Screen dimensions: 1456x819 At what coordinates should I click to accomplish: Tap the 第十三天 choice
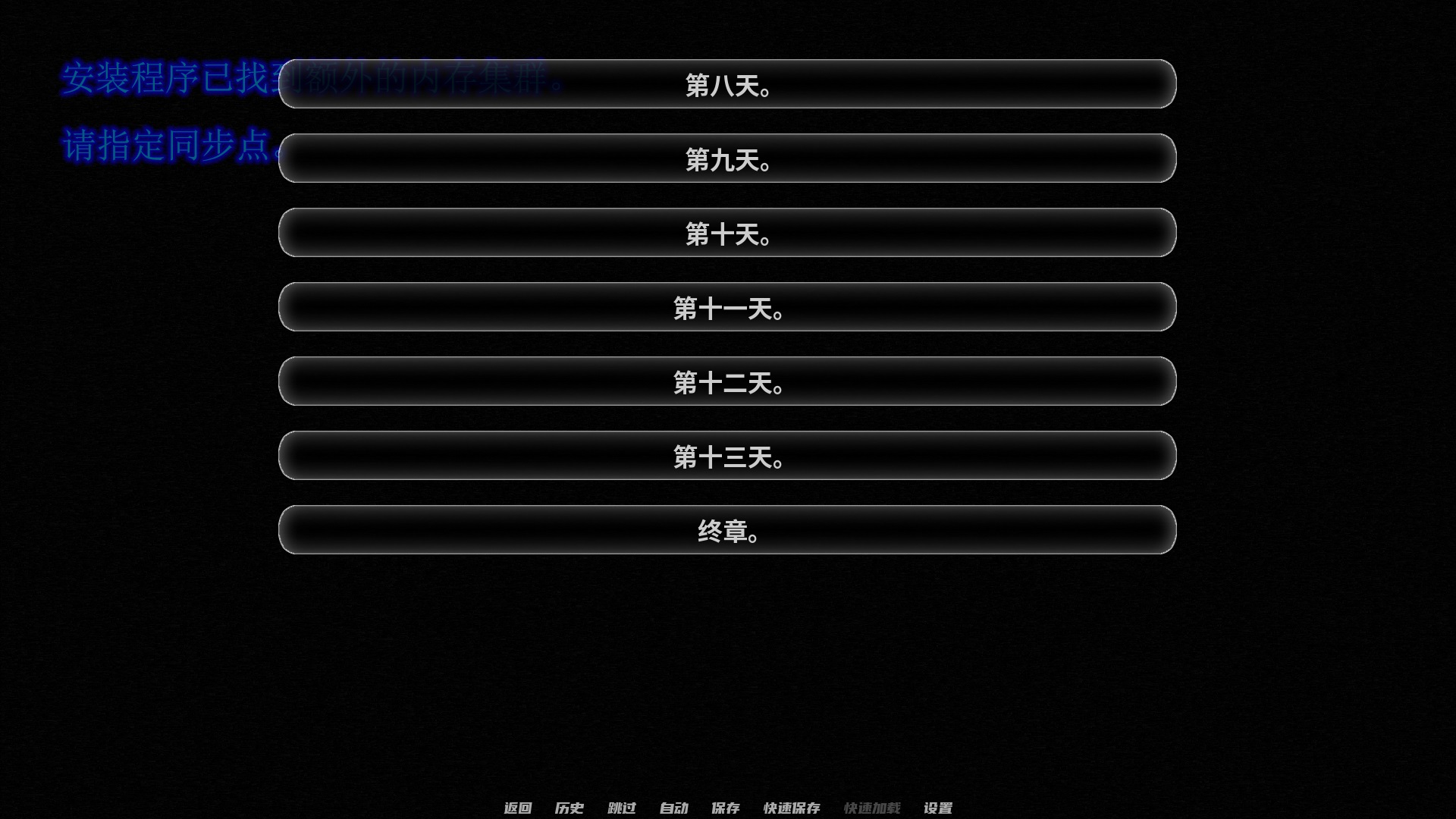[x=727, y=456]
